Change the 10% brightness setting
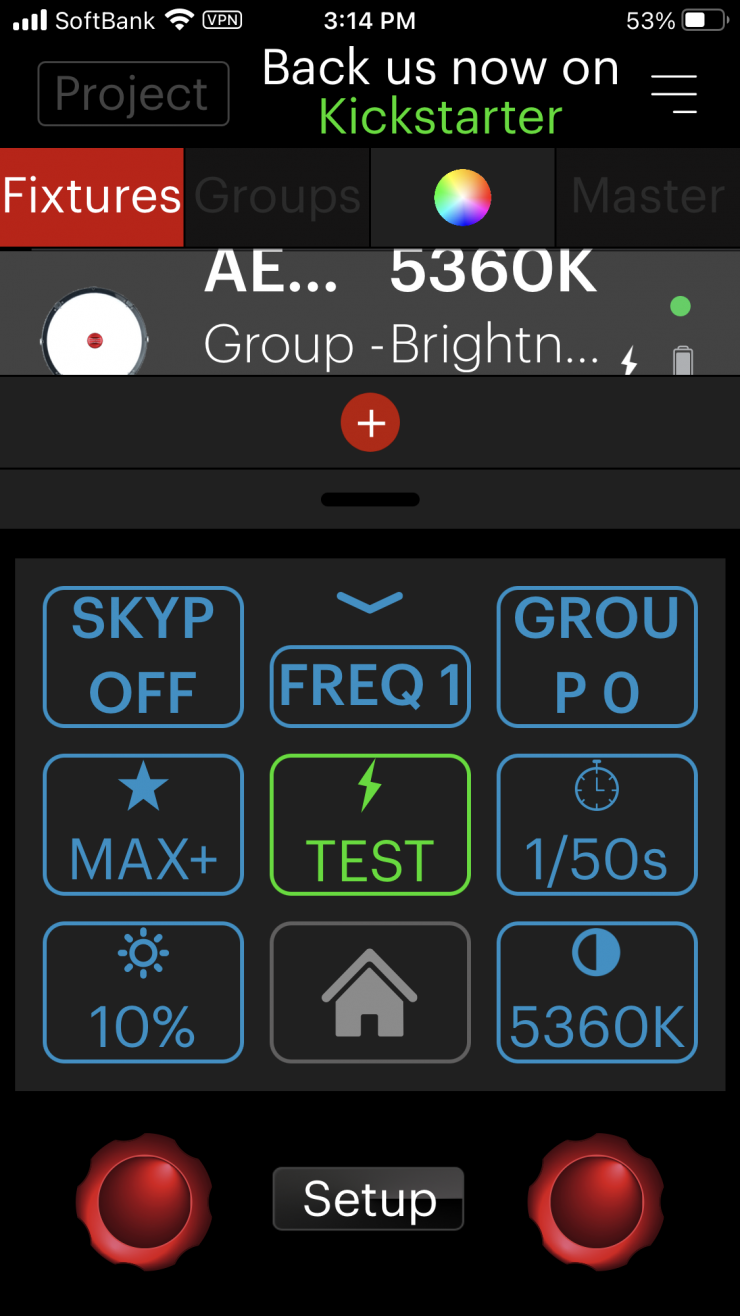740x1316 pixels. click(143, 992)
